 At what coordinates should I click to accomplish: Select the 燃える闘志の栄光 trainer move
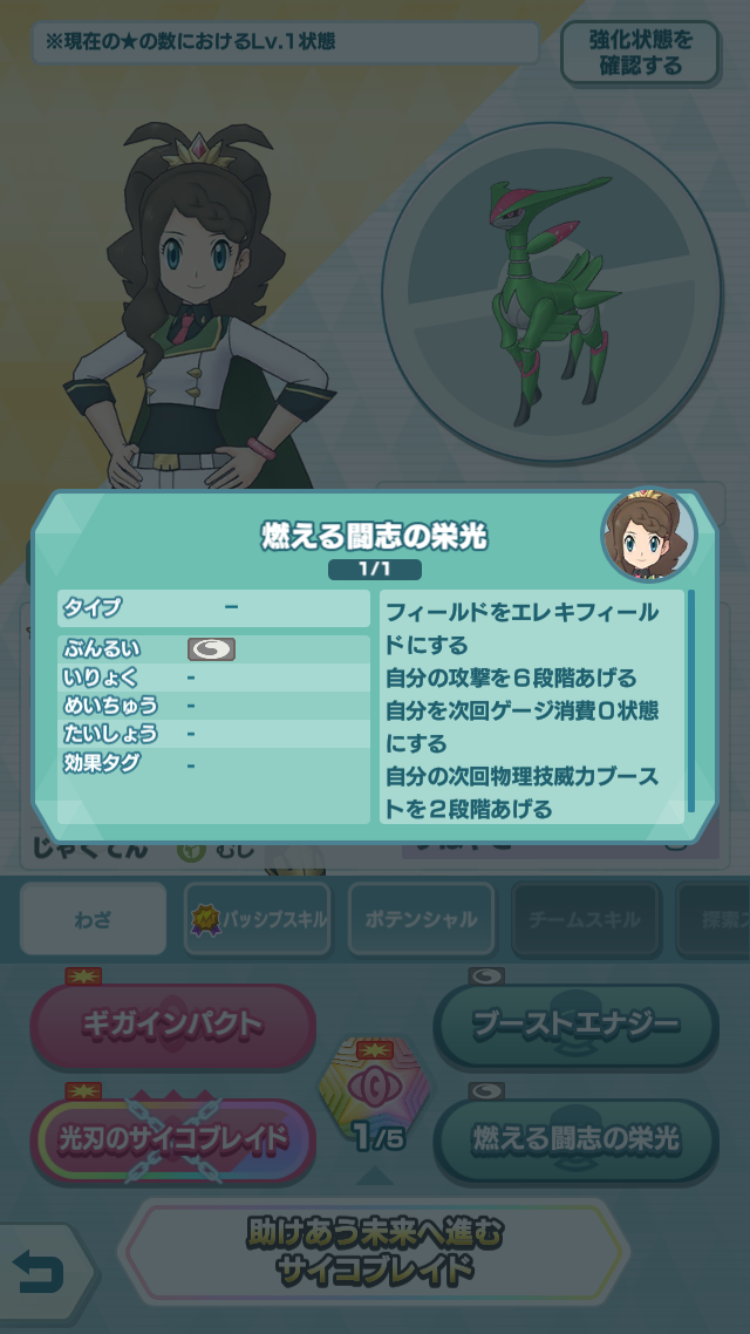576,1140
